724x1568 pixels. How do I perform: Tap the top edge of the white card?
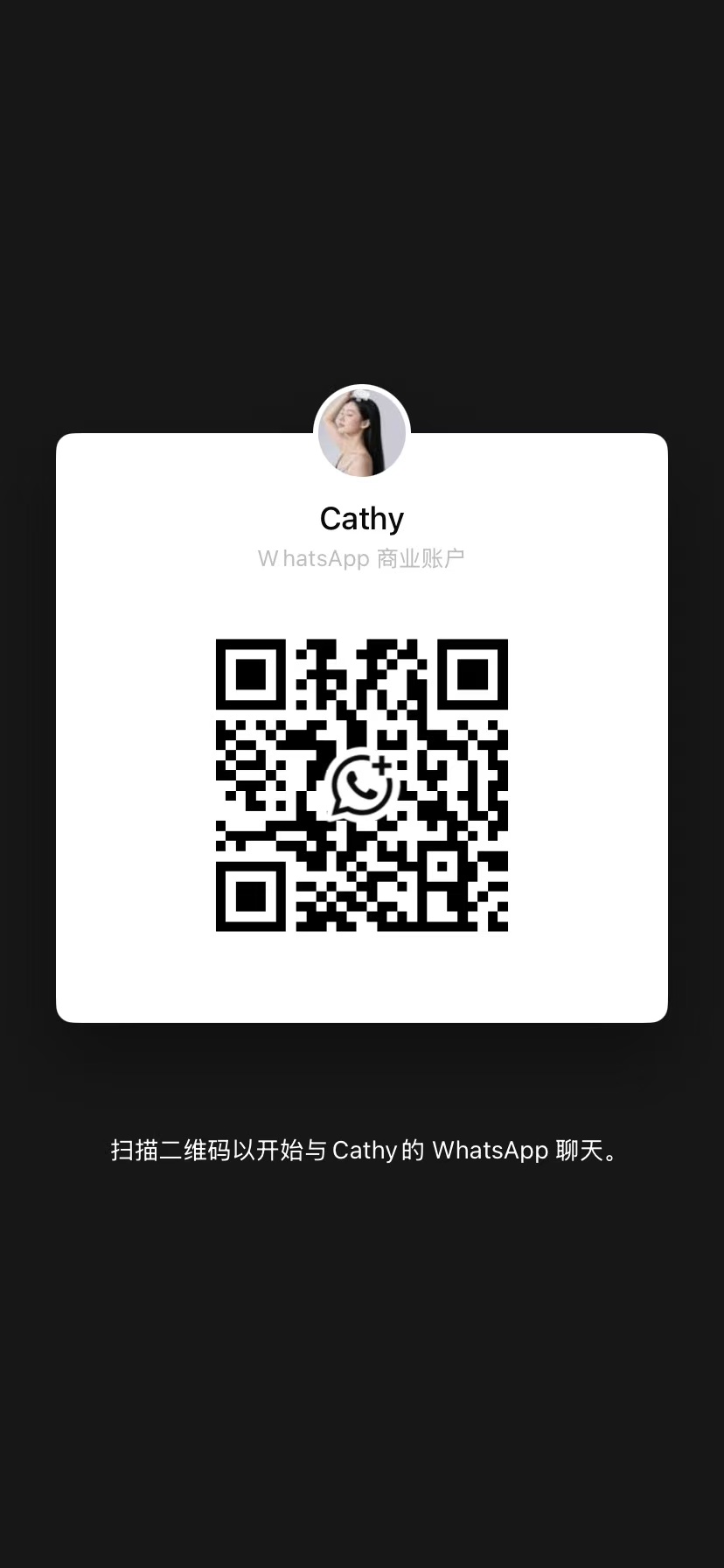point(219,434)
